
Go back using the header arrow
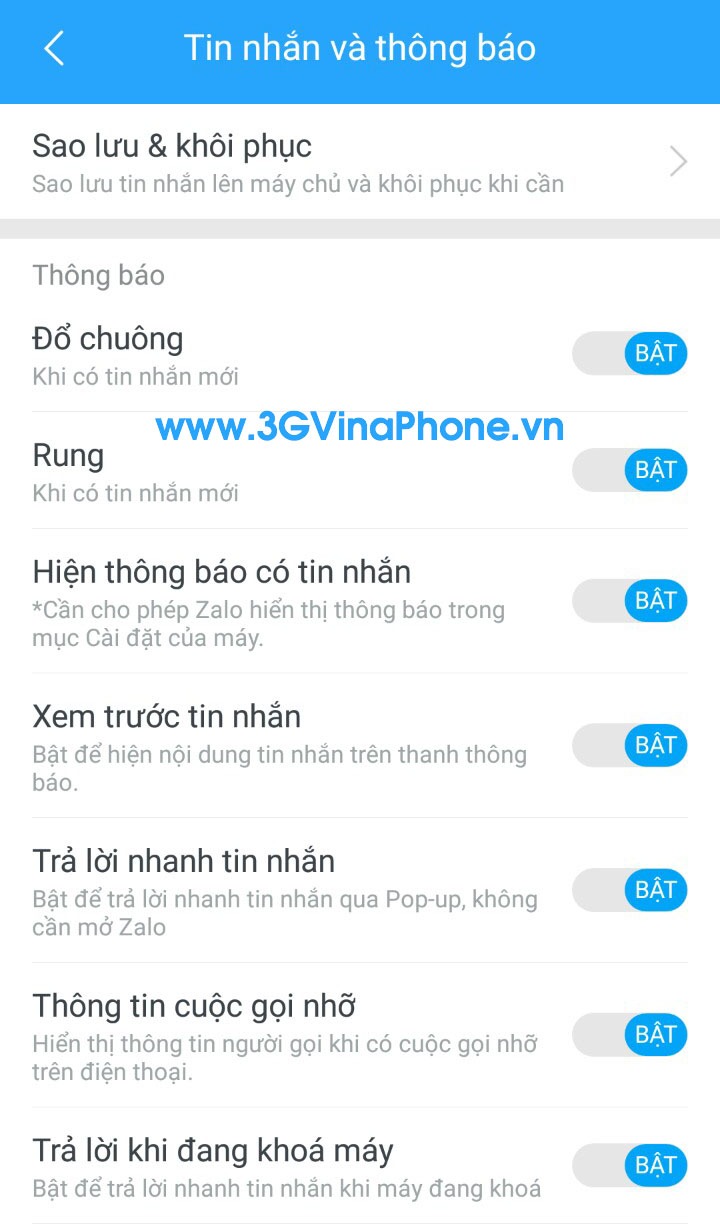54,48
